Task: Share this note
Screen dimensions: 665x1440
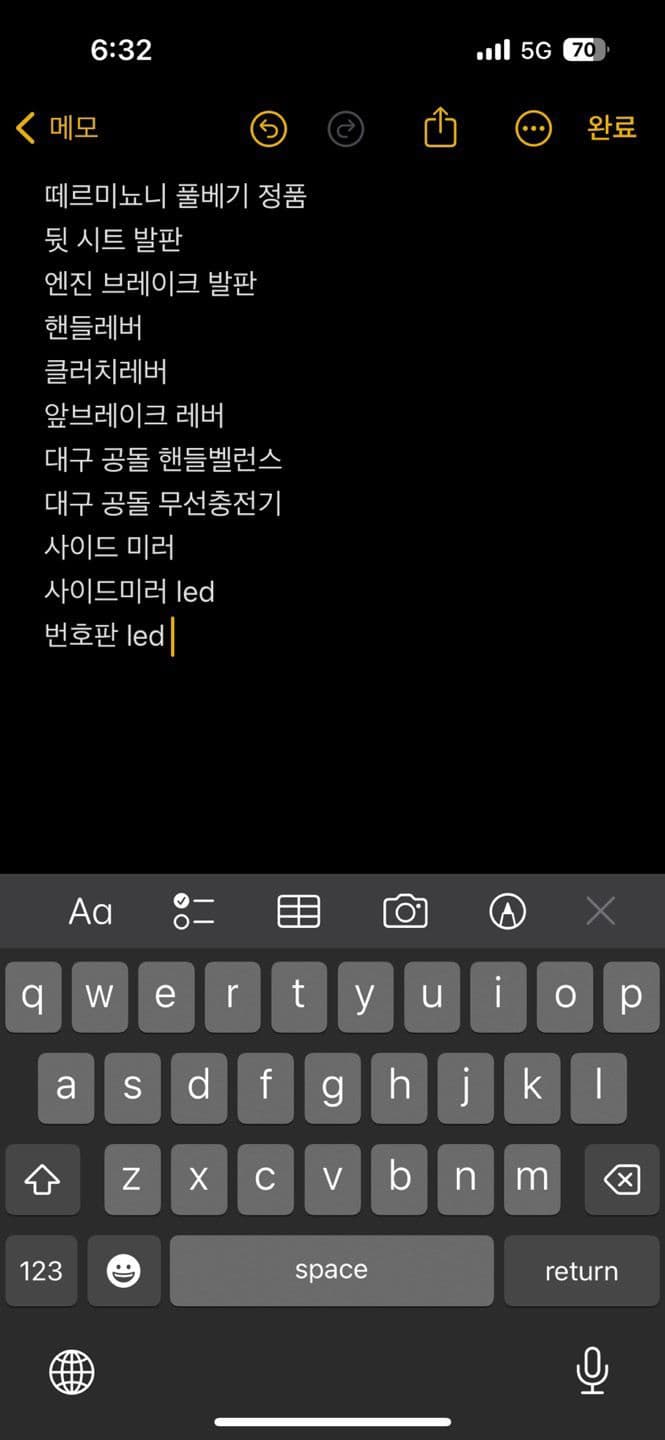Action: pos(440,129)
